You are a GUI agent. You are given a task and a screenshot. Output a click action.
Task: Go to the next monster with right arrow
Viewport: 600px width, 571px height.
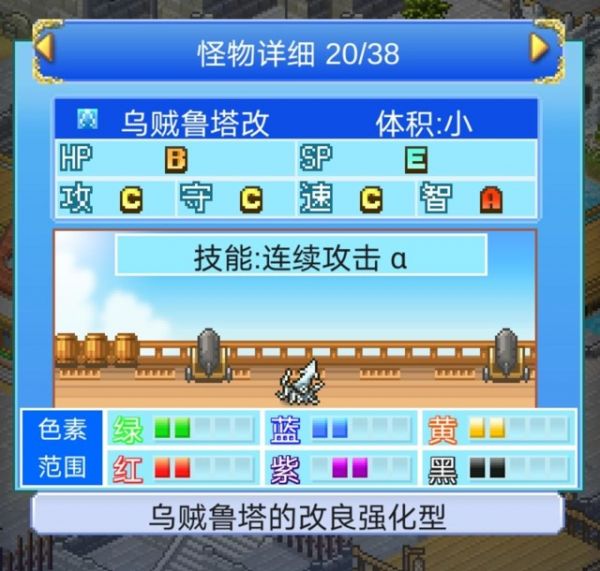pos(540,46)
